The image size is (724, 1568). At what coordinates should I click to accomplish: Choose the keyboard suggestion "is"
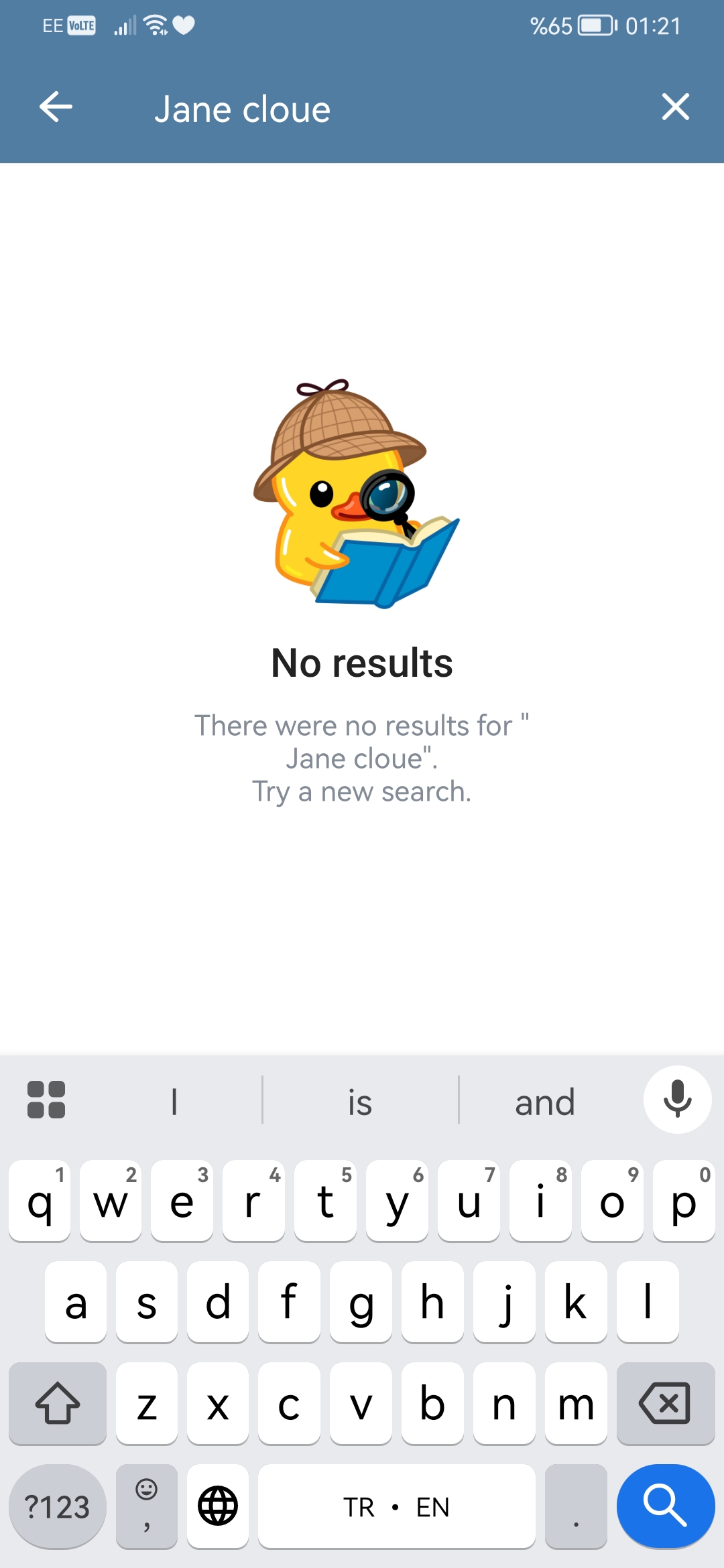tap(360, 1102)
